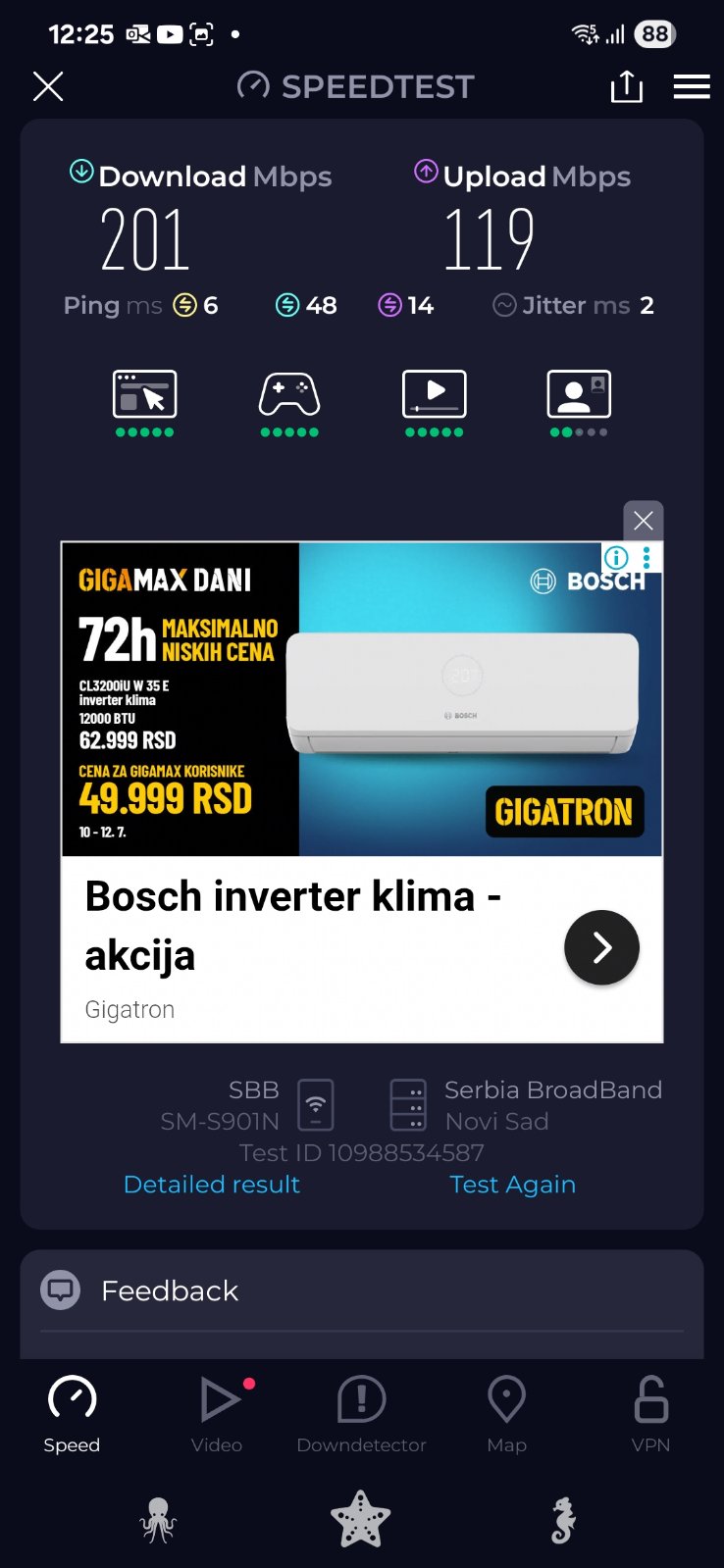Open the Bosch inverter klima ad arrow
The image size is (724, 1568).
click(601, 947)
